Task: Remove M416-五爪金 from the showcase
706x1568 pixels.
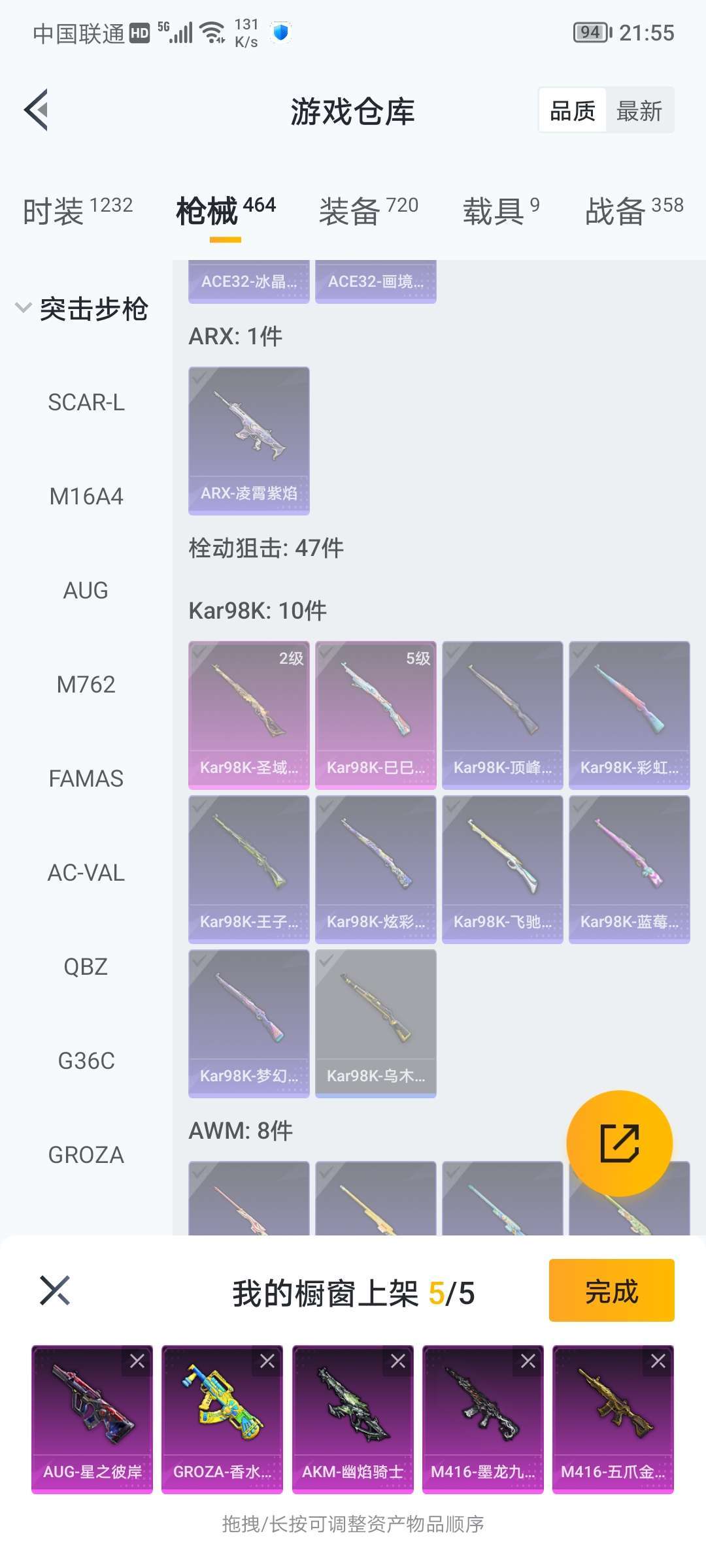Action: (658, 1361)
